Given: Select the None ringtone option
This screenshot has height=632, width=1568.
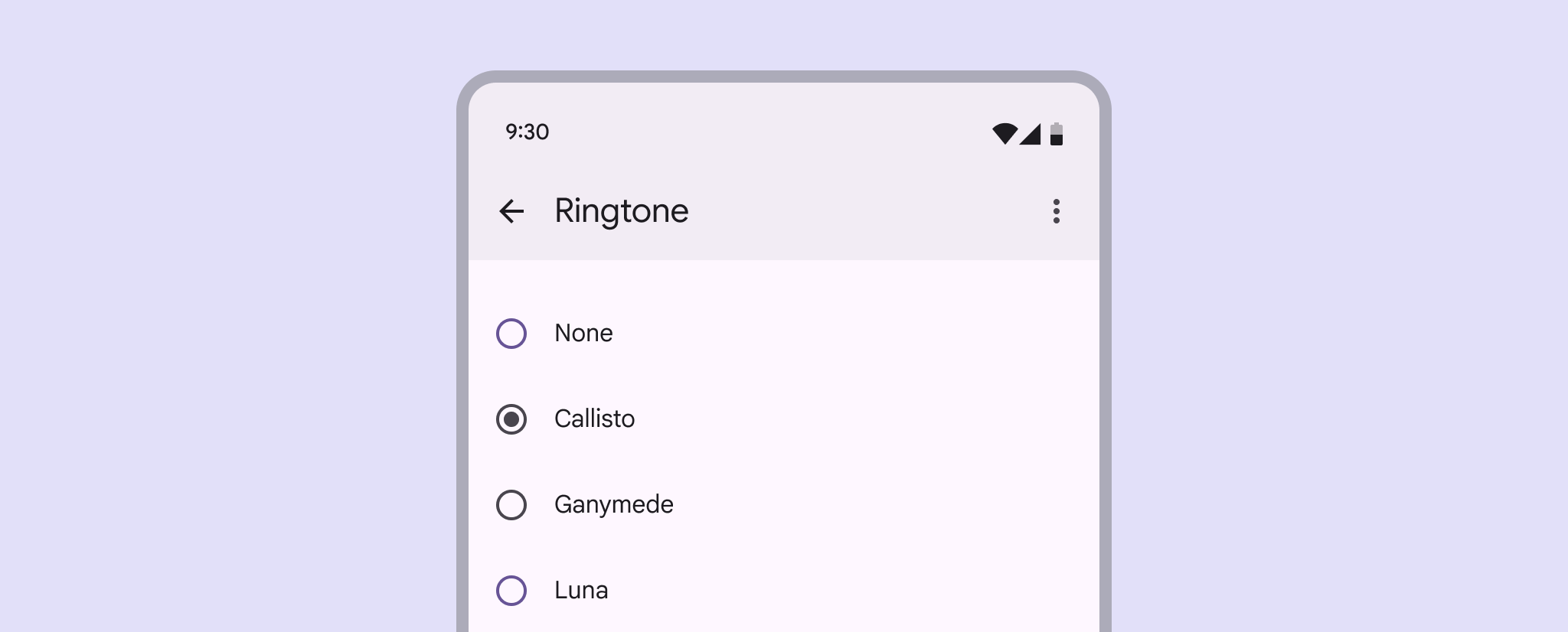Looking at the screenshot, I should [x=511, y=334].
